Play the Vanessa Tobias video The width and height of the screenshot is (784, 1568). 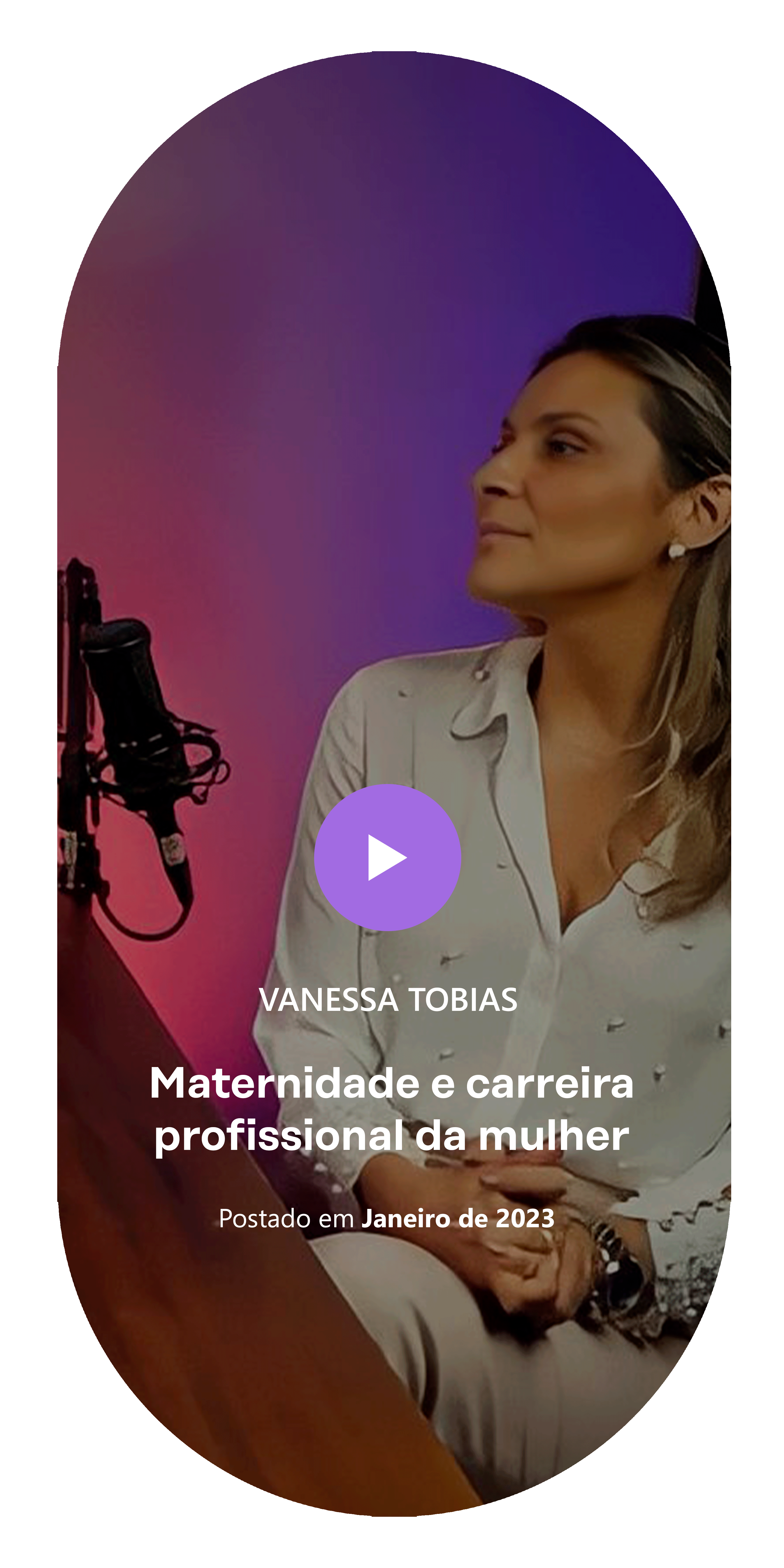pos(387,857)
